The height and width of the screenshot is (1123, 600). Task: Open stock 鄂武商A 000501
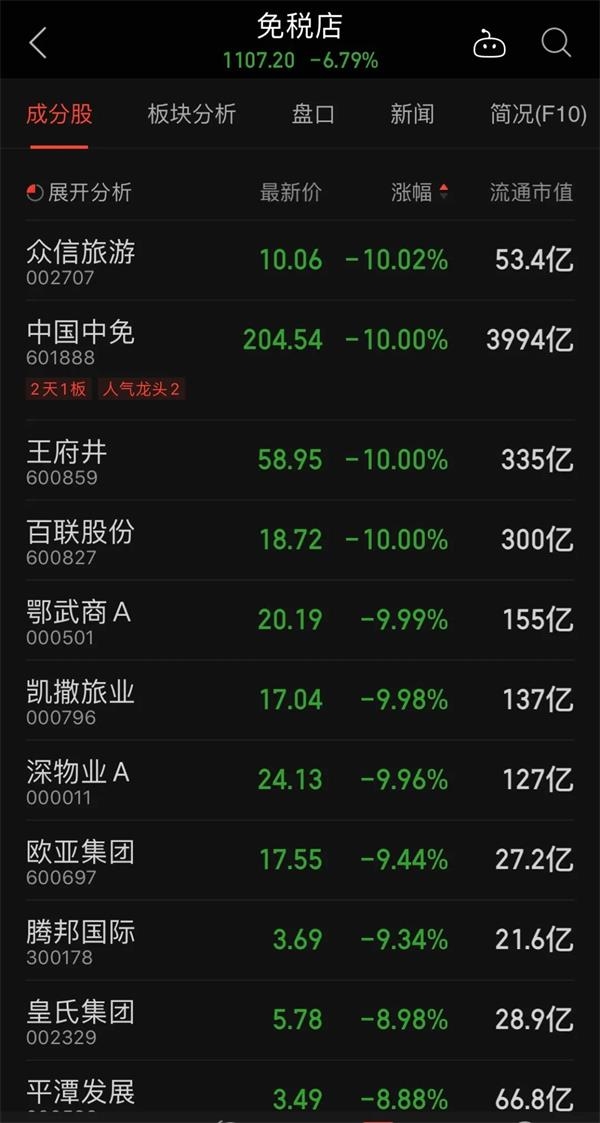78,621
